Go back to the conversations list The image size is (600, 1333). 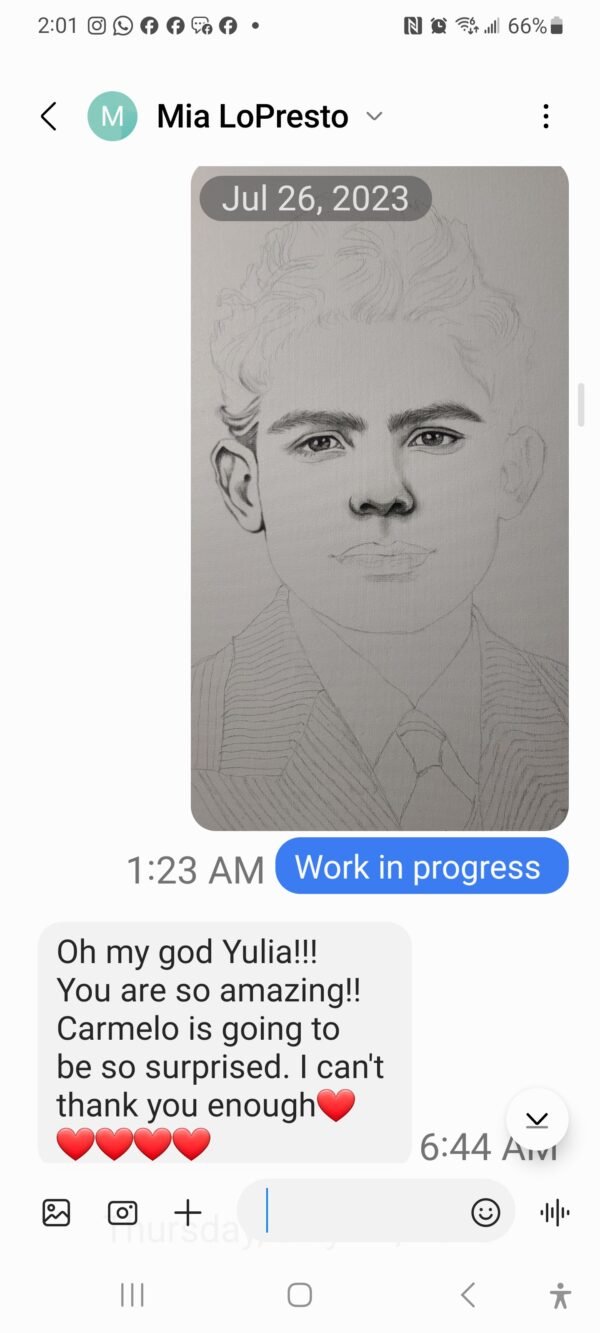tap(48, 116)
